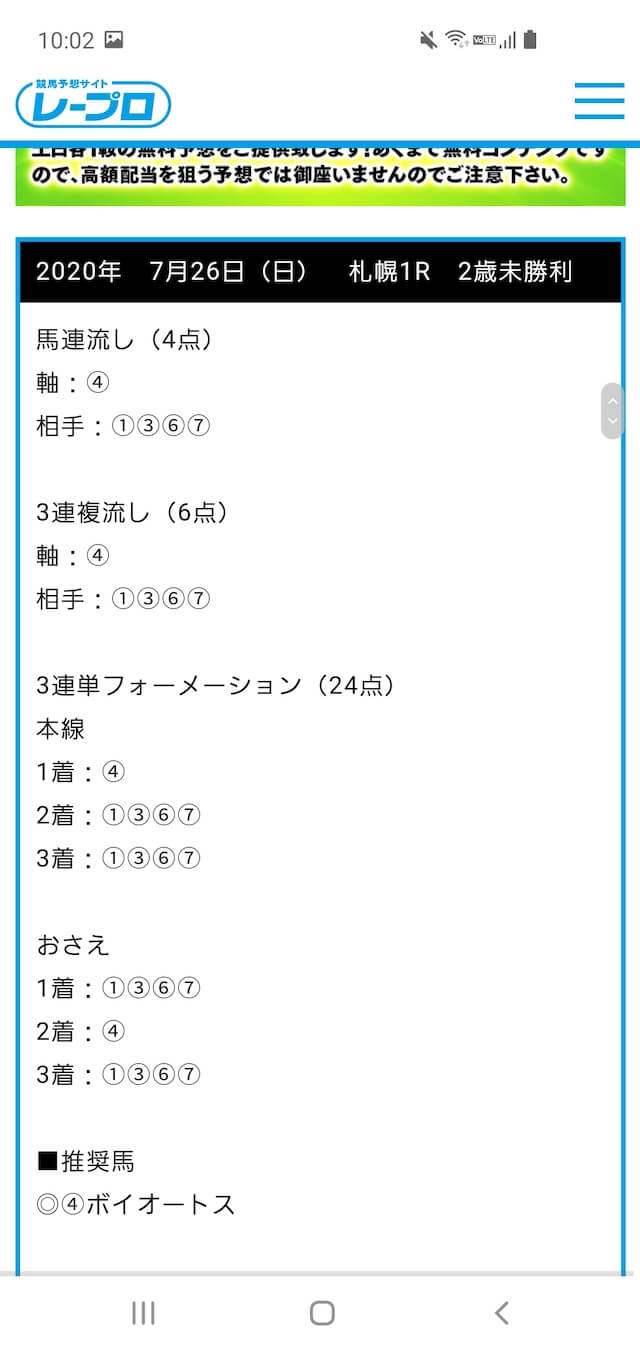Open the recent apps view
Screen dimensions: 640x1351
coord(143,1313)
